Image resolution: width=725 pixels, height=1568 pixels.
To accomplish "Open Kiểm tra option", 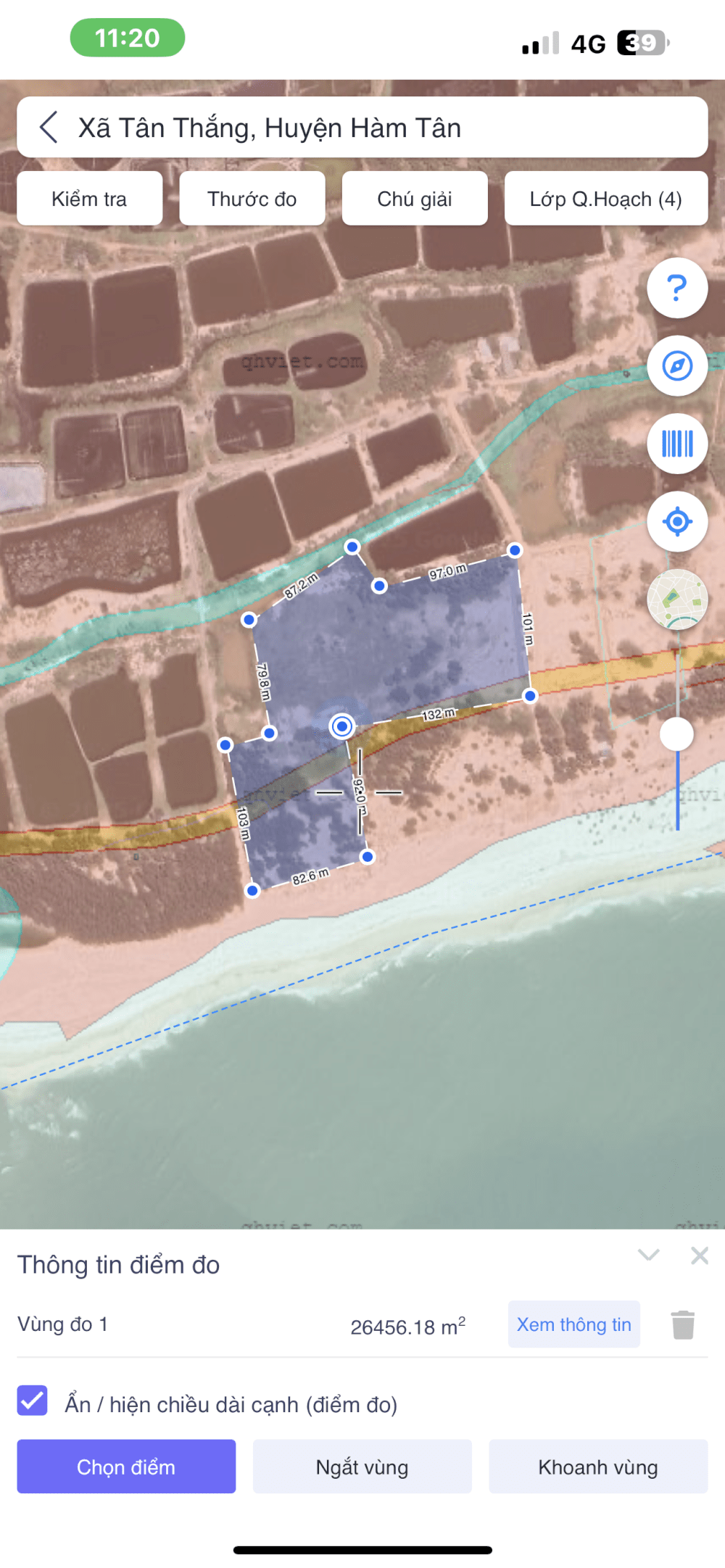I will coord(89,199).
